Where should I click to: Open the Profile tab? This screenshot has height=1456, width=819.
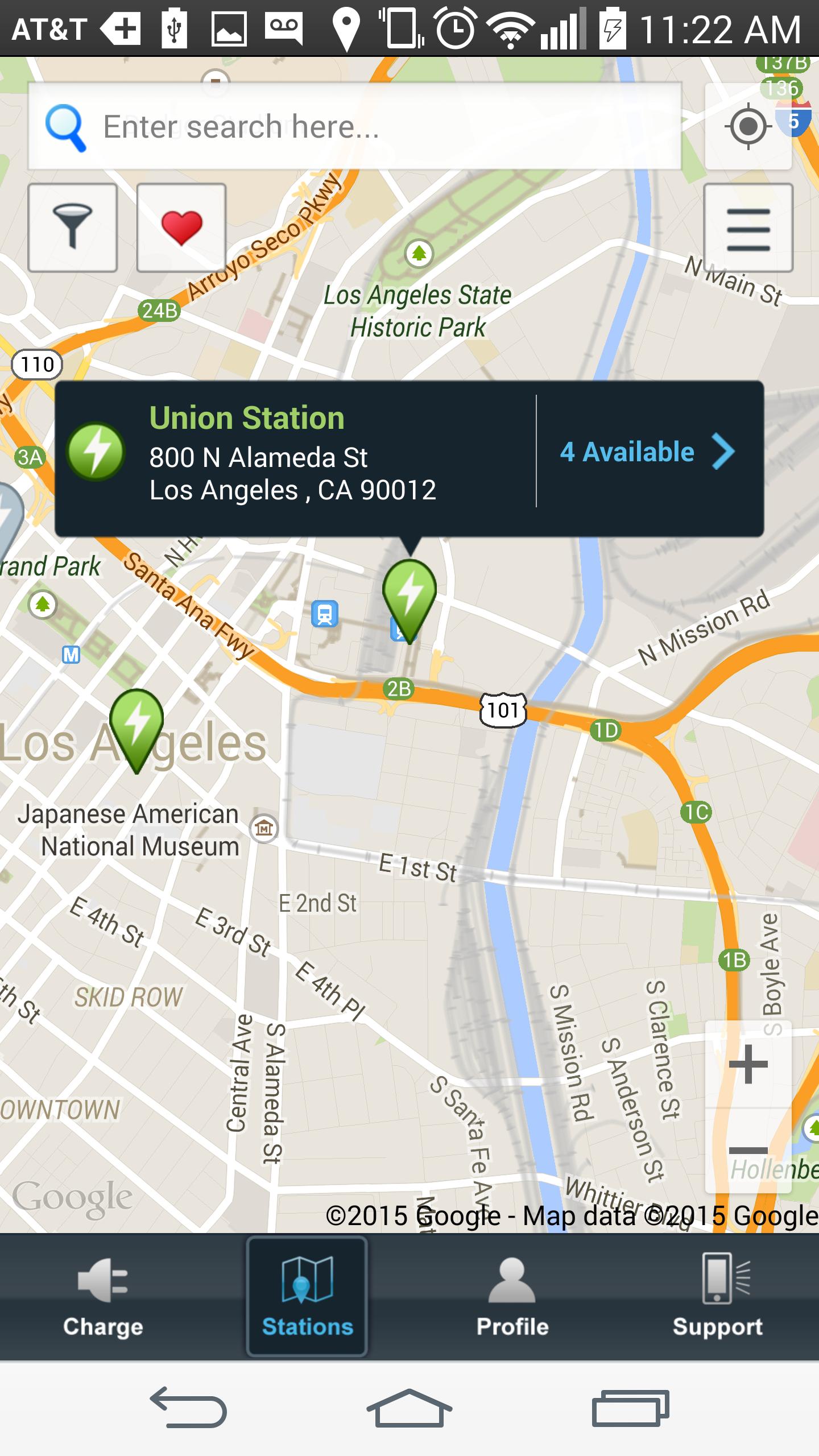(512, 1297)
